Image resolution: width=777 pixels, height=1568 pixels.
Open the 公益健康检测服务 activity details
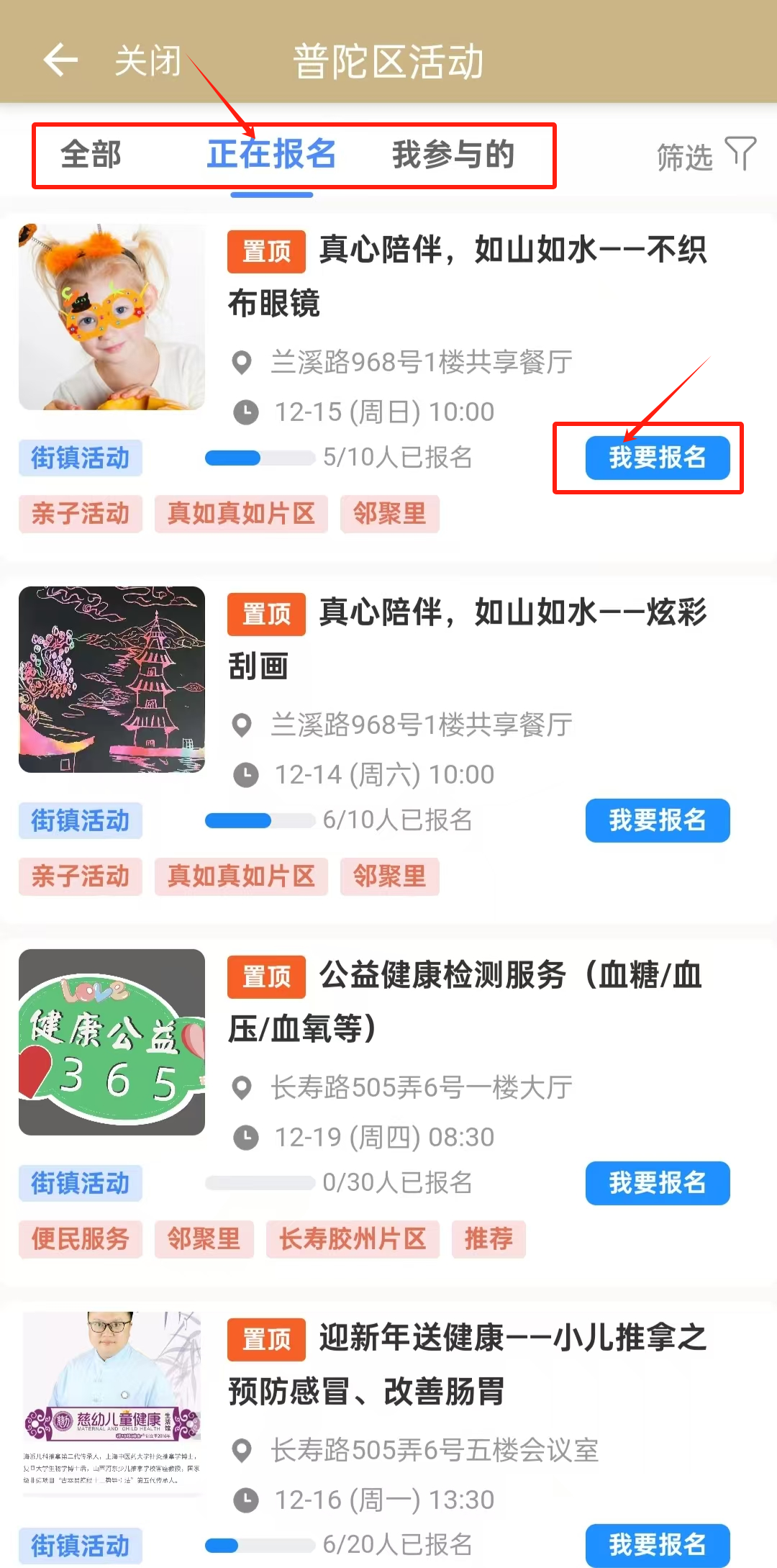468,1002
